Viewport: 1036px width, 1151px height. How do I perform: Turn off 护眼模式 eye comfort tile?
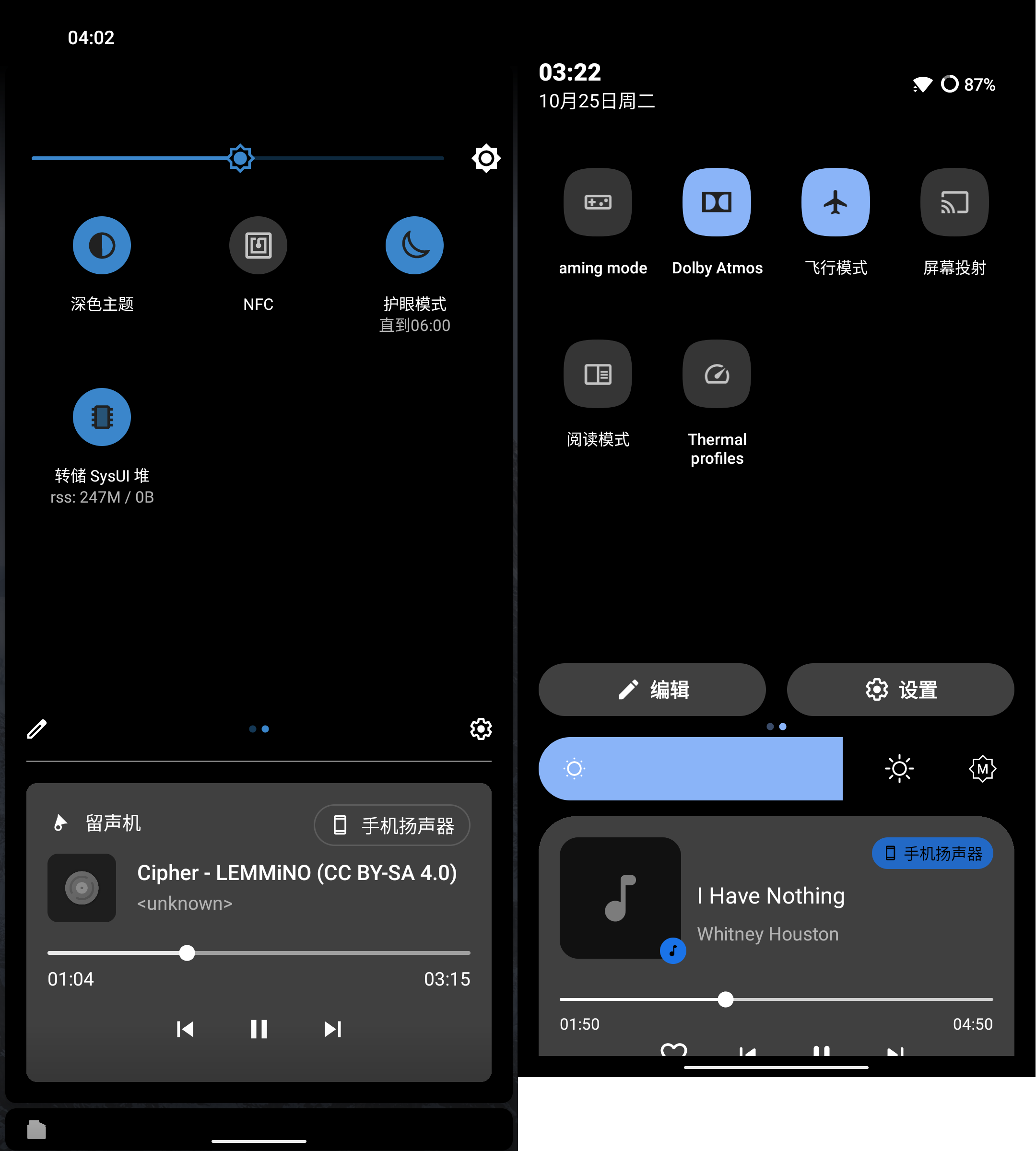click(x=414, y=246)
